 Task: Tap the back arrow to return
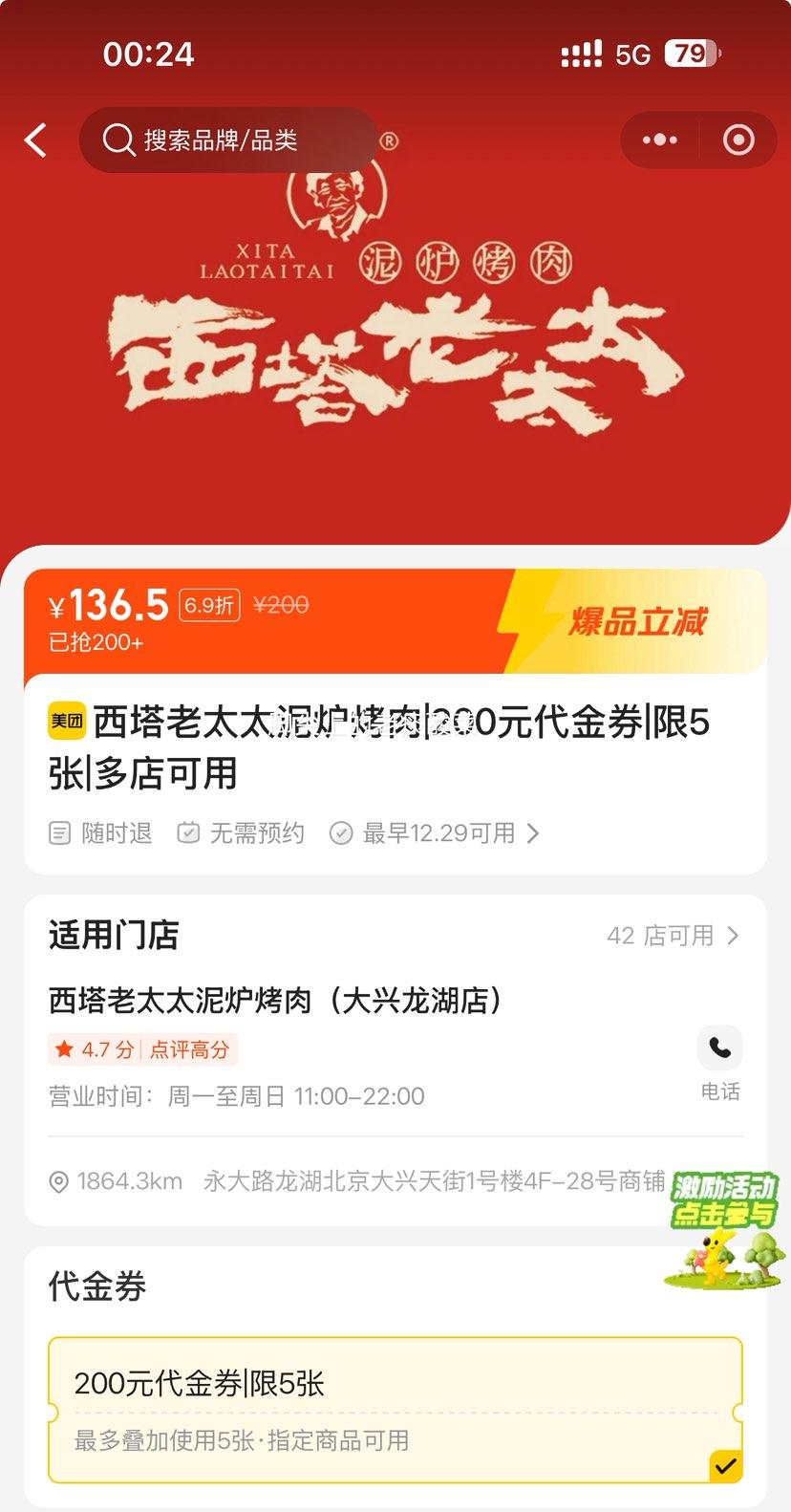click(34, 140)
